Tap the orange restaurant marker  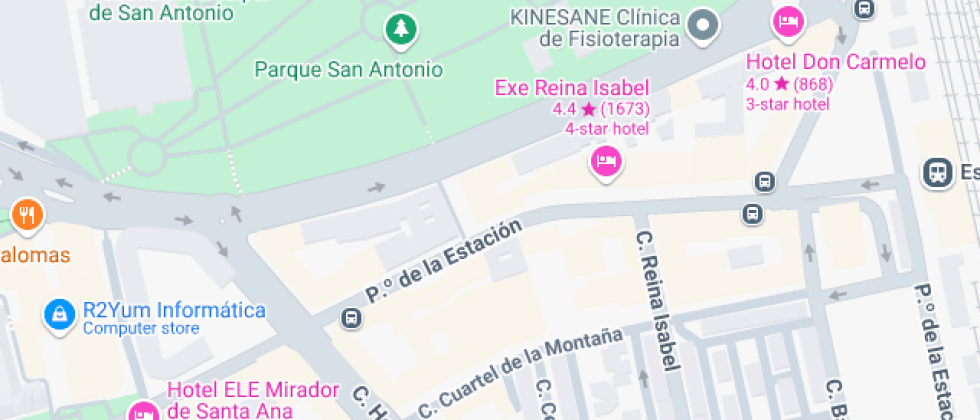[27, 214]
